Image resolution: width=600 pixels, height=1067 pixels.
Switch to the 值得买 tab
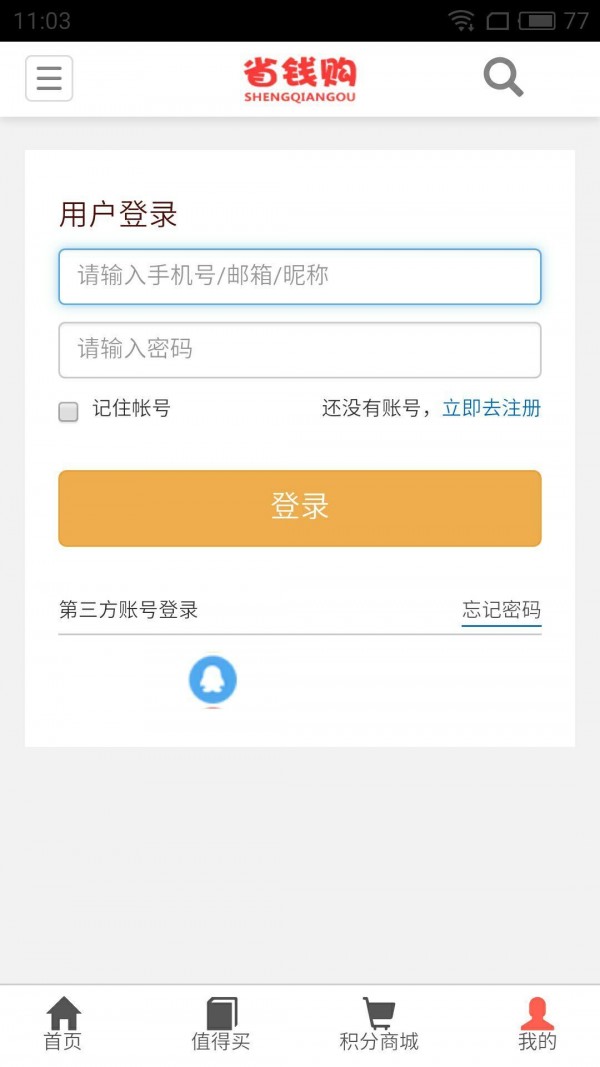(221, 1025)
